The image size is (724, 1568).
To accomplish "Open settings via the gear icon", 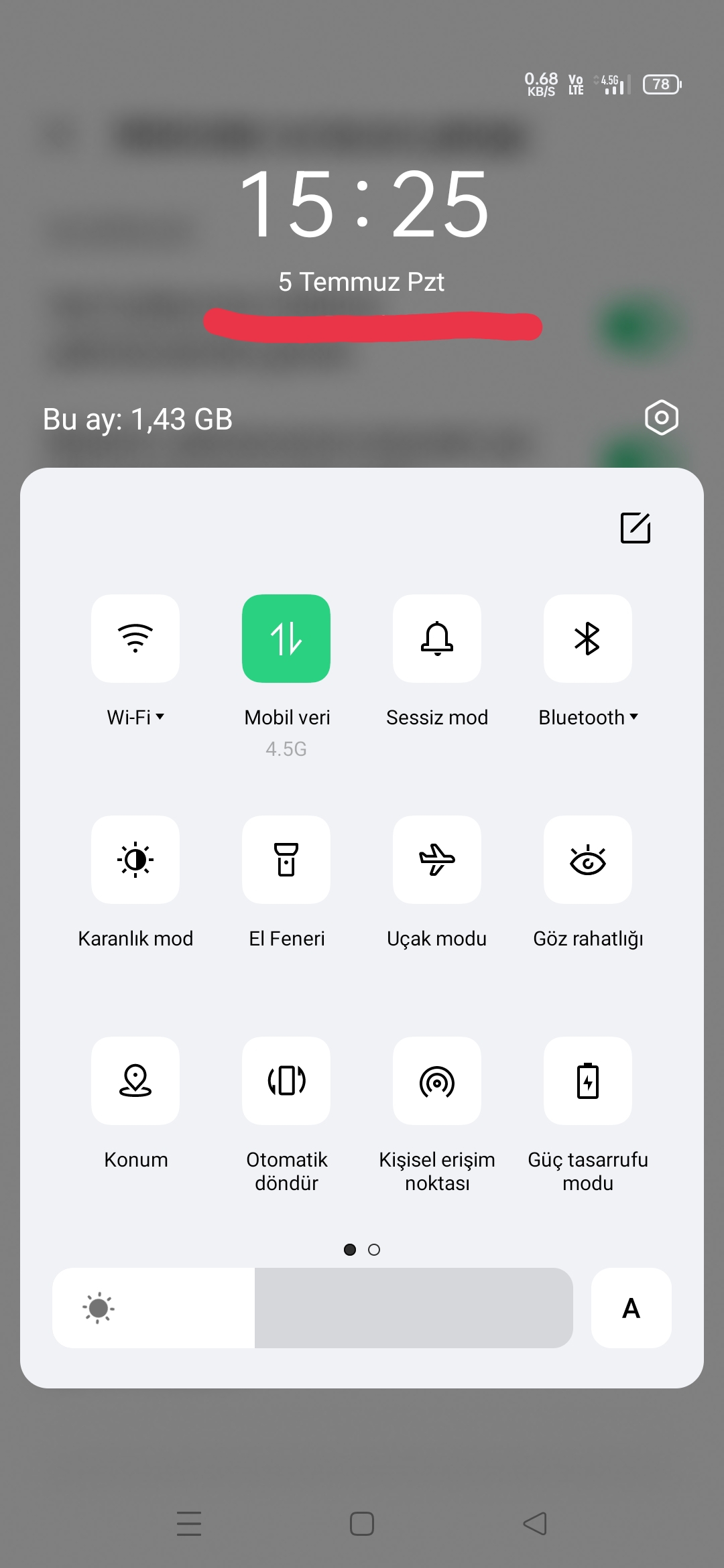I will tap(661, 418).
